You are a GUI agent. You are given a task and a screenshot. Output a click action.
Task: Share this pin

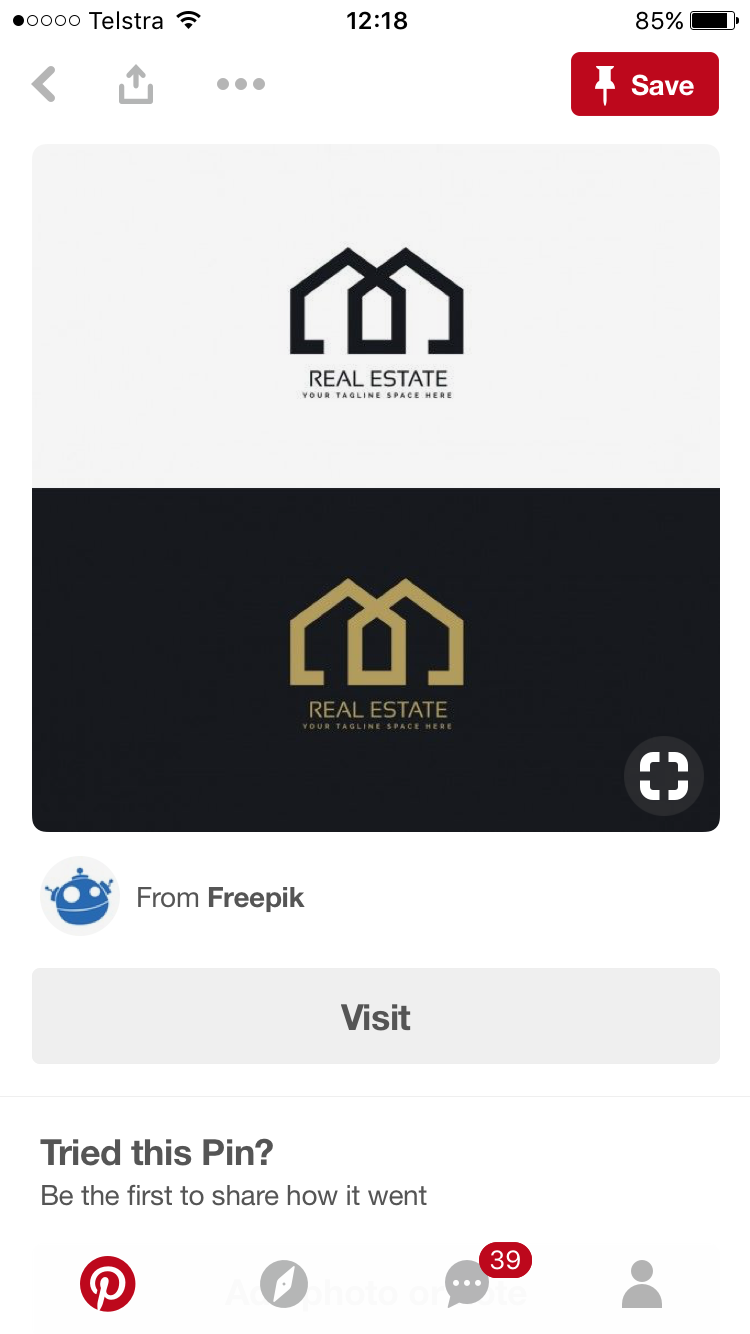[136, 85]
